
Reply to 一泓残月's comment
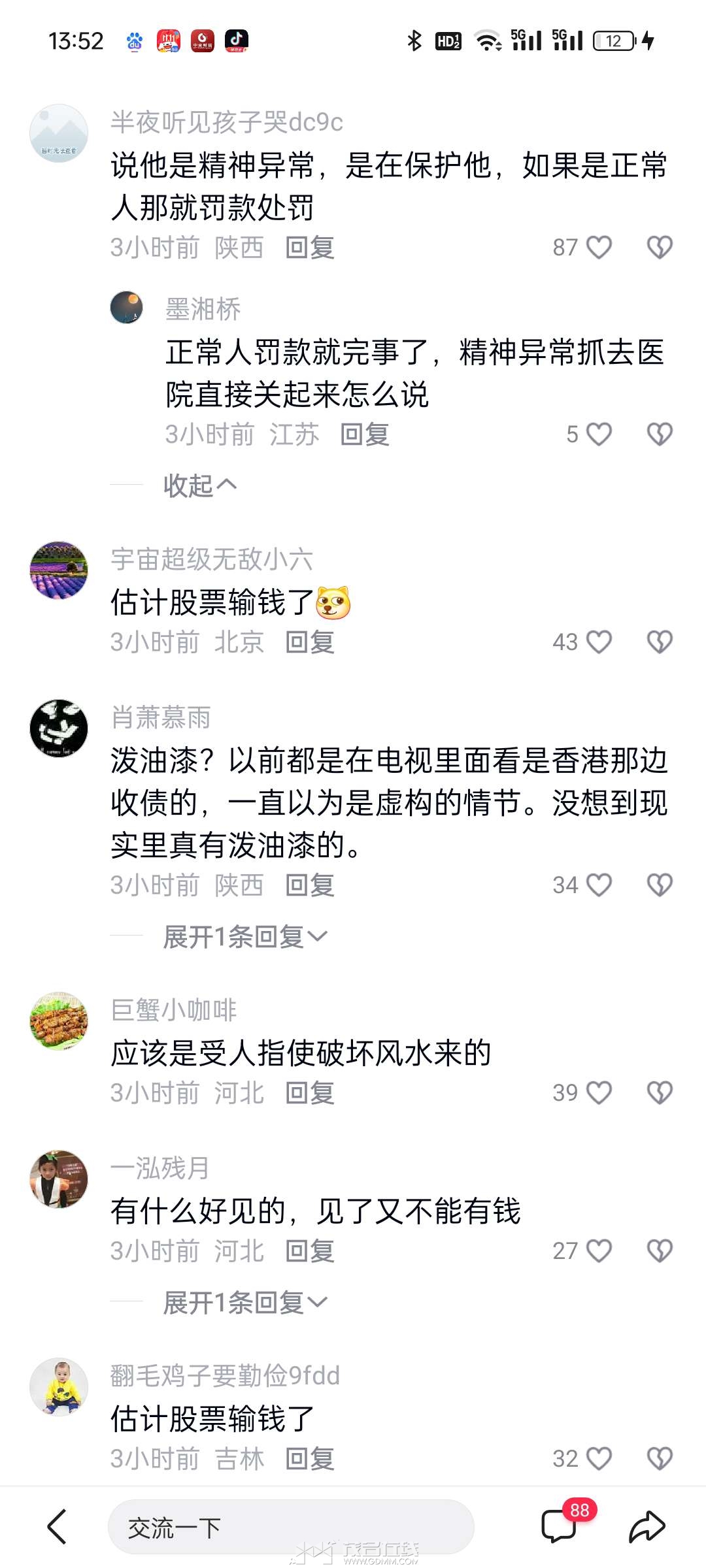tap(310, 1251)
